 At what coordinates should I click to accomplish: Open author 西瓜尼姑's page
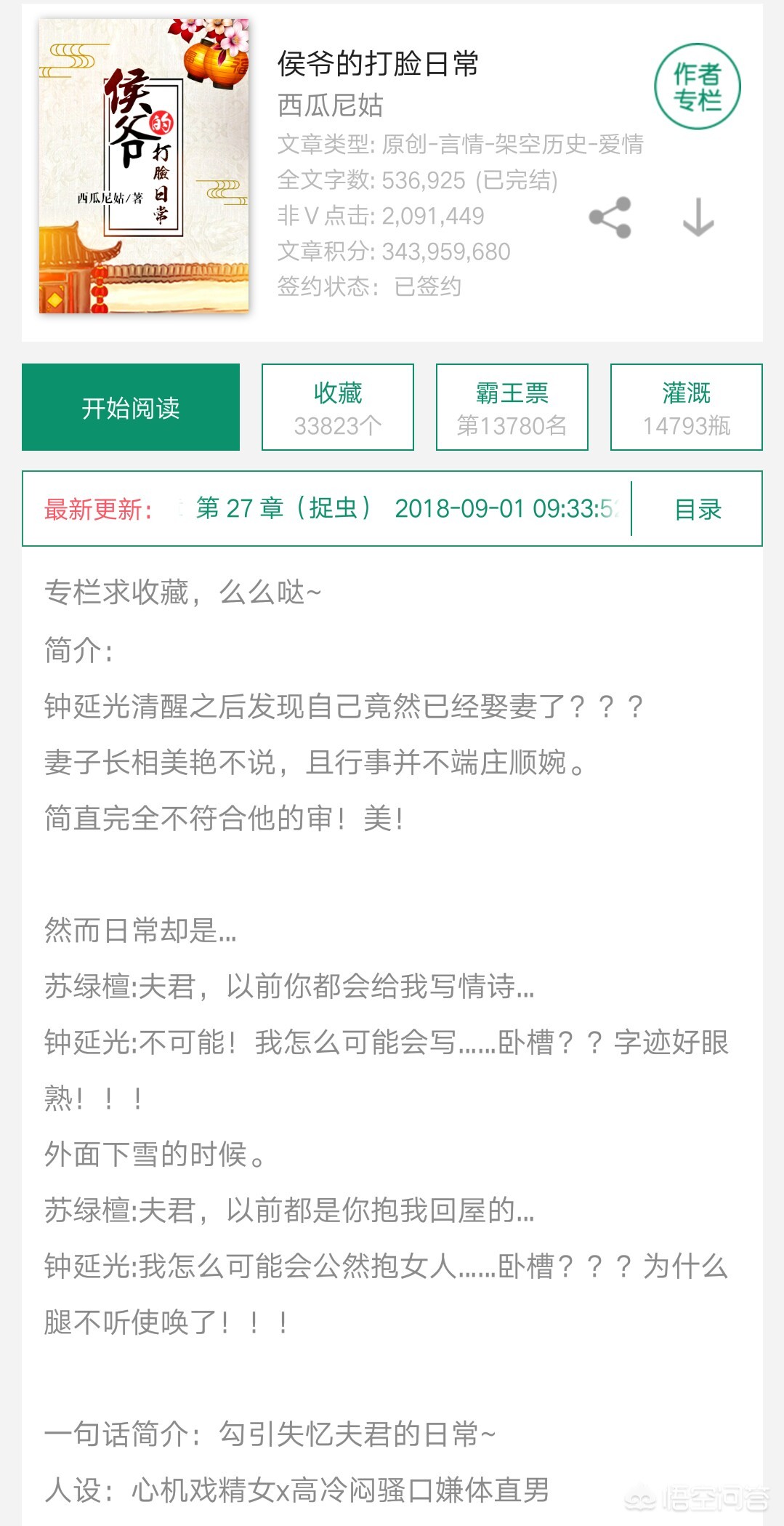tap(330, 105)
